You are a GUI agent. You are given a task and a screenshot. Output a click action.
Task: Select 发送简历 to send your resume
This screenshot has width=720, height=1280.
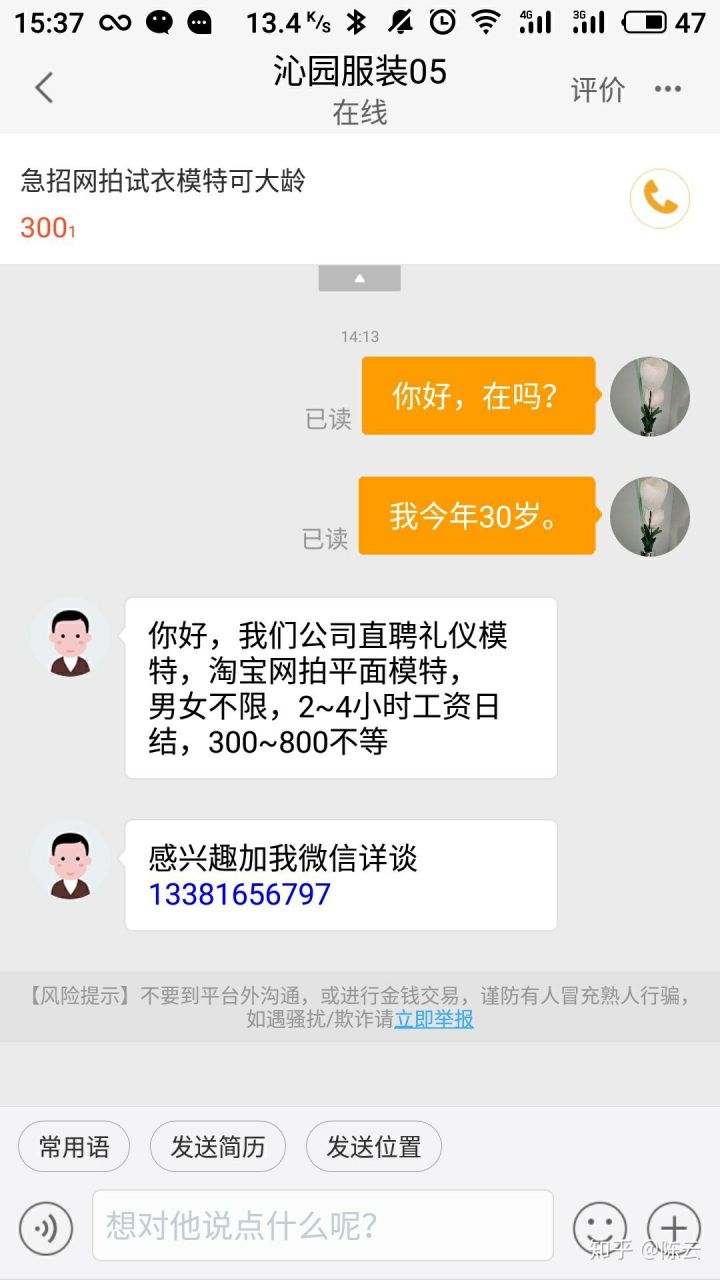[217, 1147]
